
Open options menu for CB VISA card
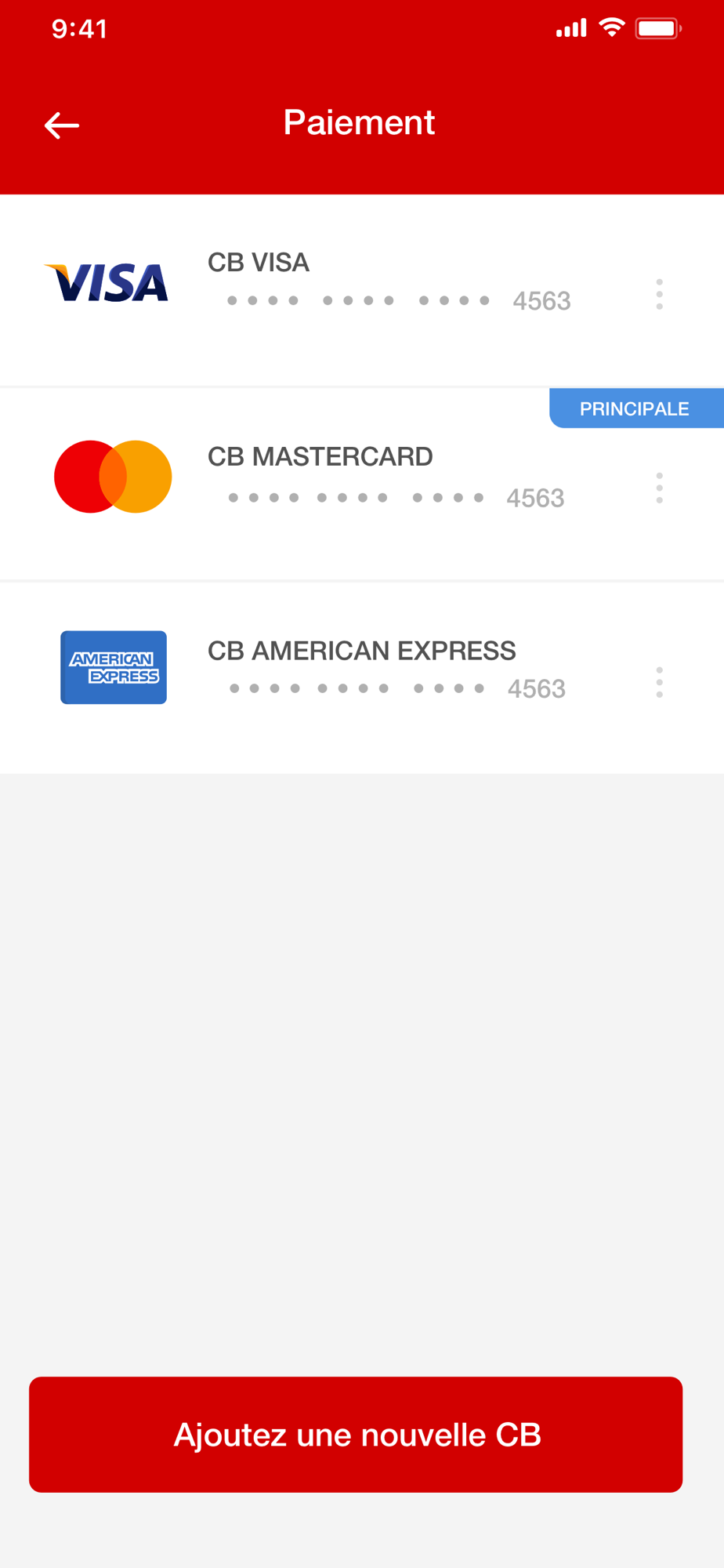[660, 294]
